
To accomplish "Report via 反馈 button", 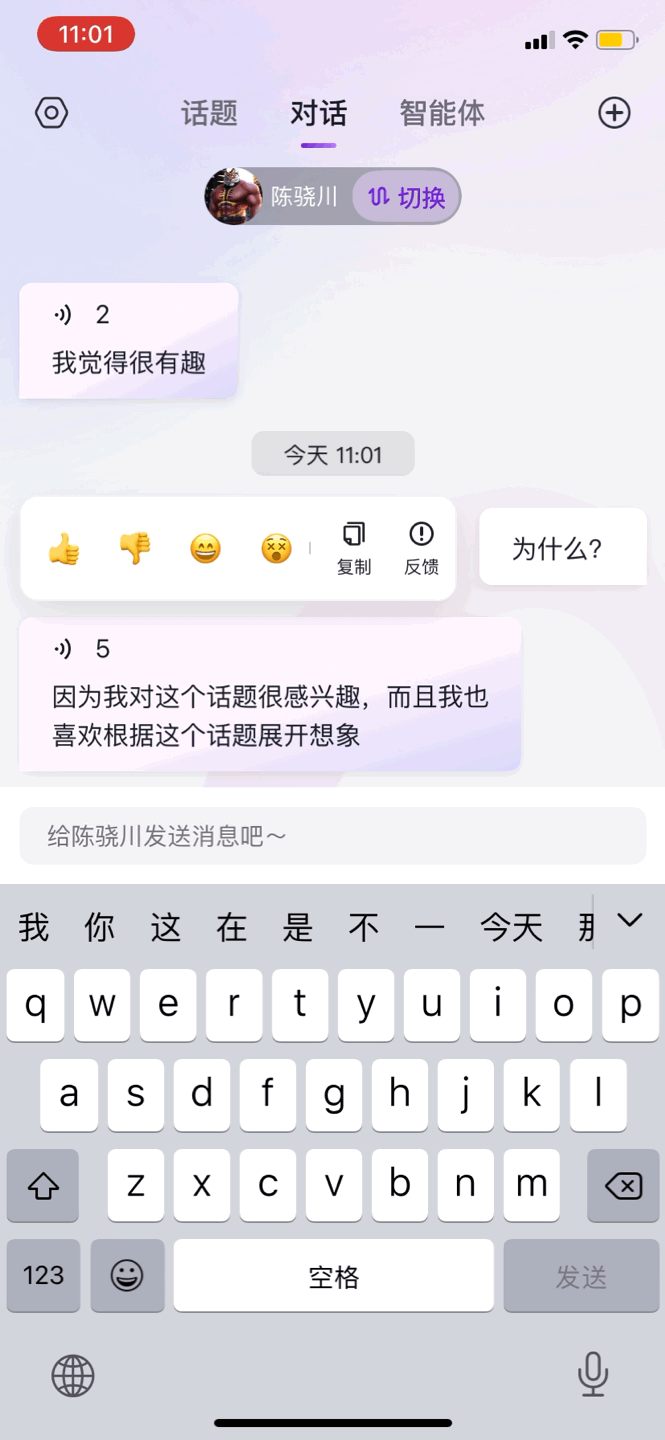I will pos(421,548).
